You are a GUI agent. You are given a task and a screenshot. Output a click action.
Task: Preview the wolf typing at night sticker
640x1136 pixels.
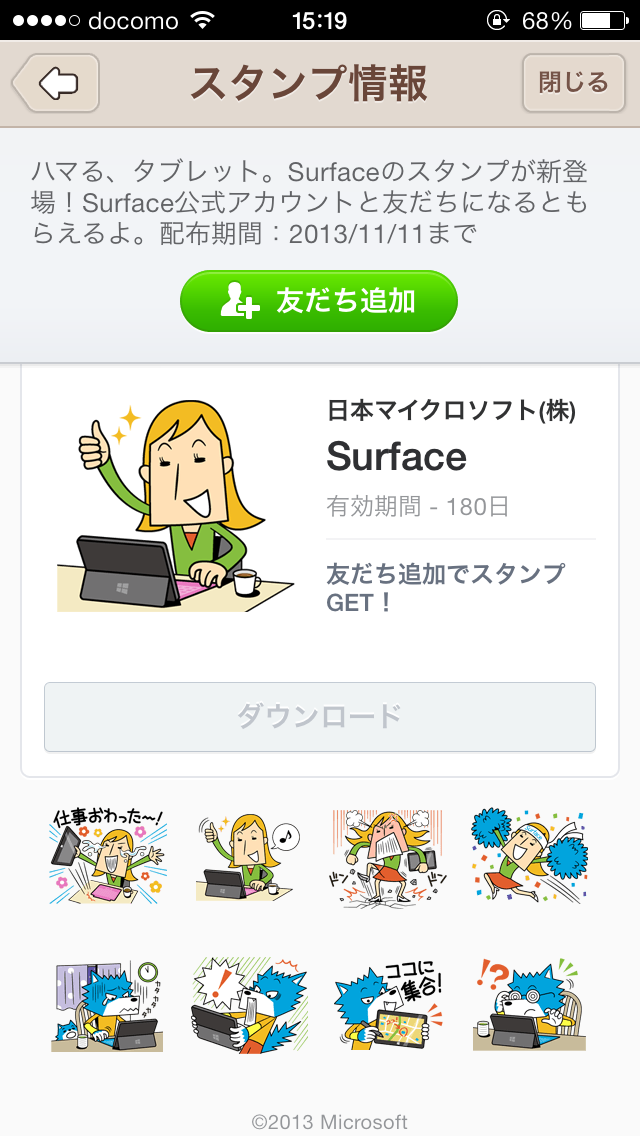108,1006
